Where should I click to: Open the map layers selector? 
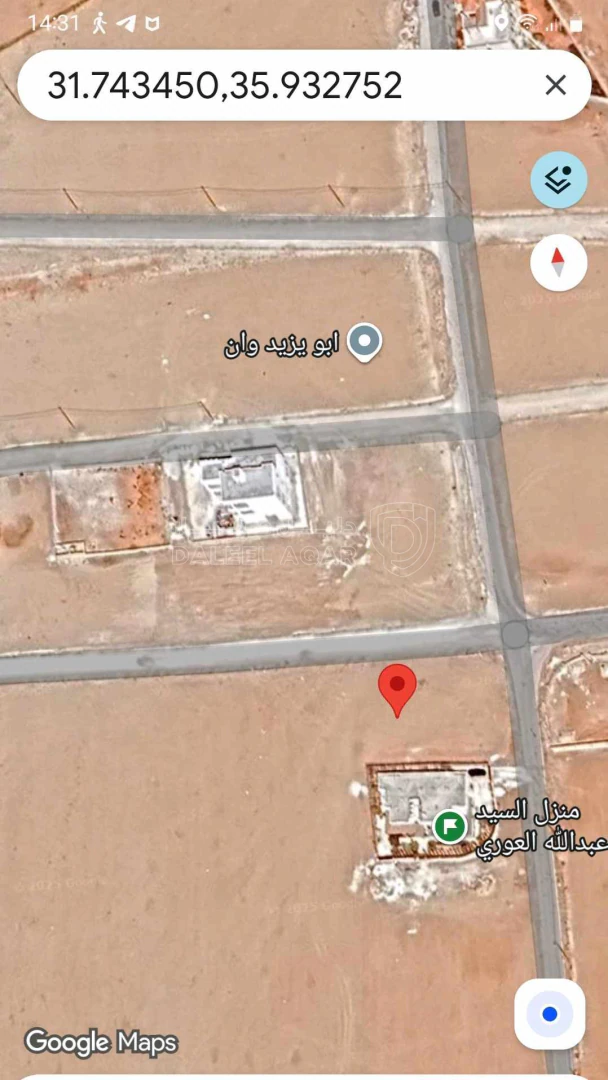[x=558, y=180]
